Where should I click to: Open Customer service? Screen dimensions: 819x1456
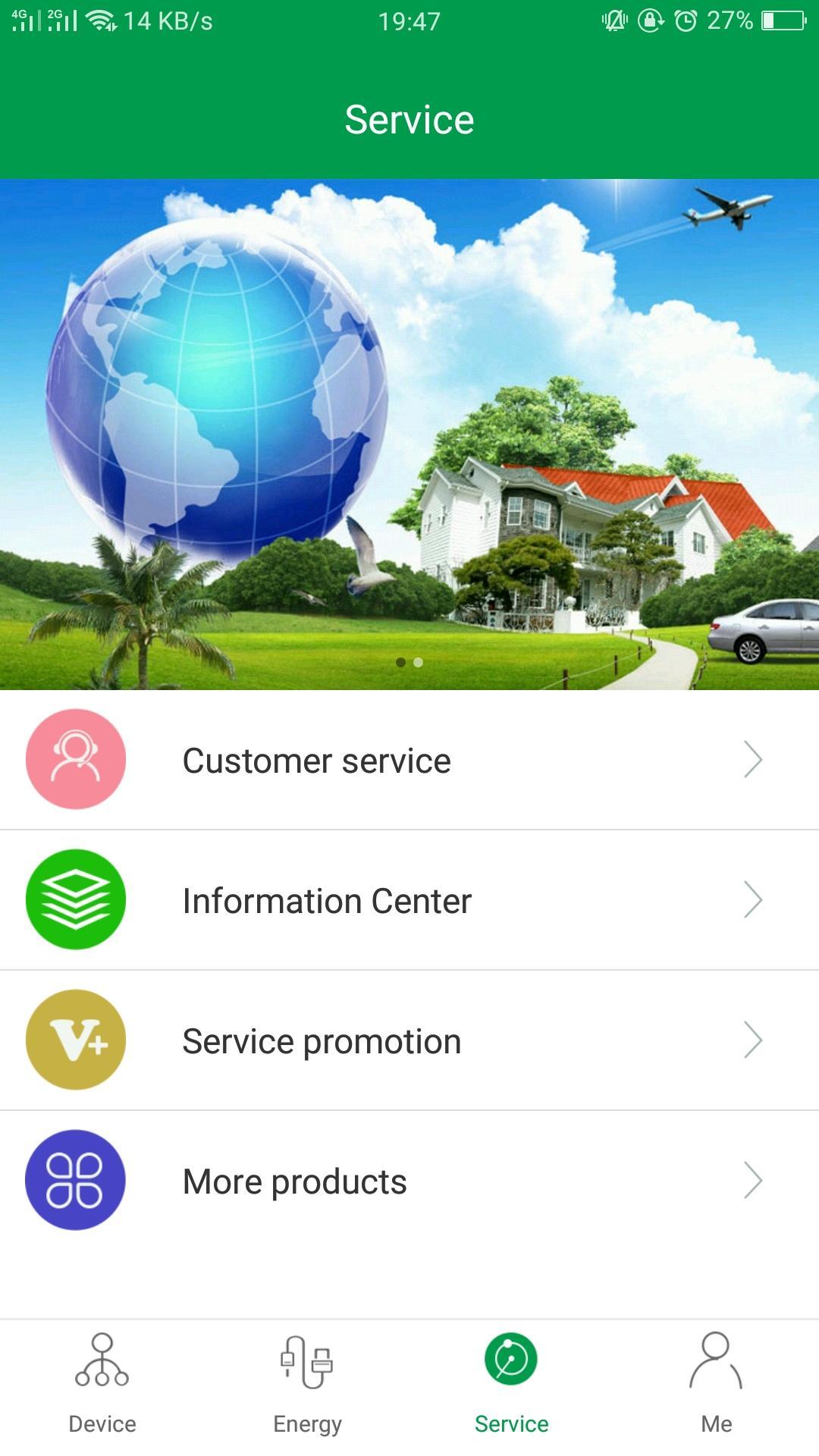[x=409, y=760]
